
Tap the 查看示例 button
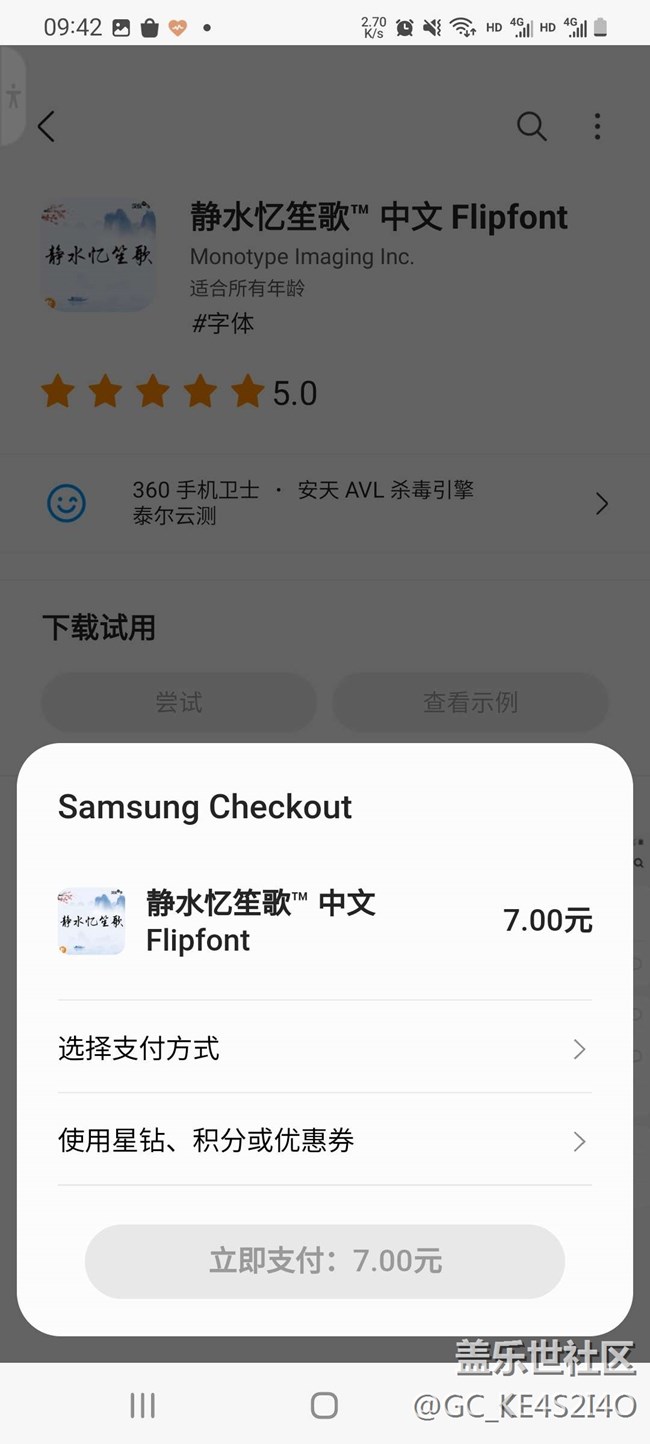point(470,702)
